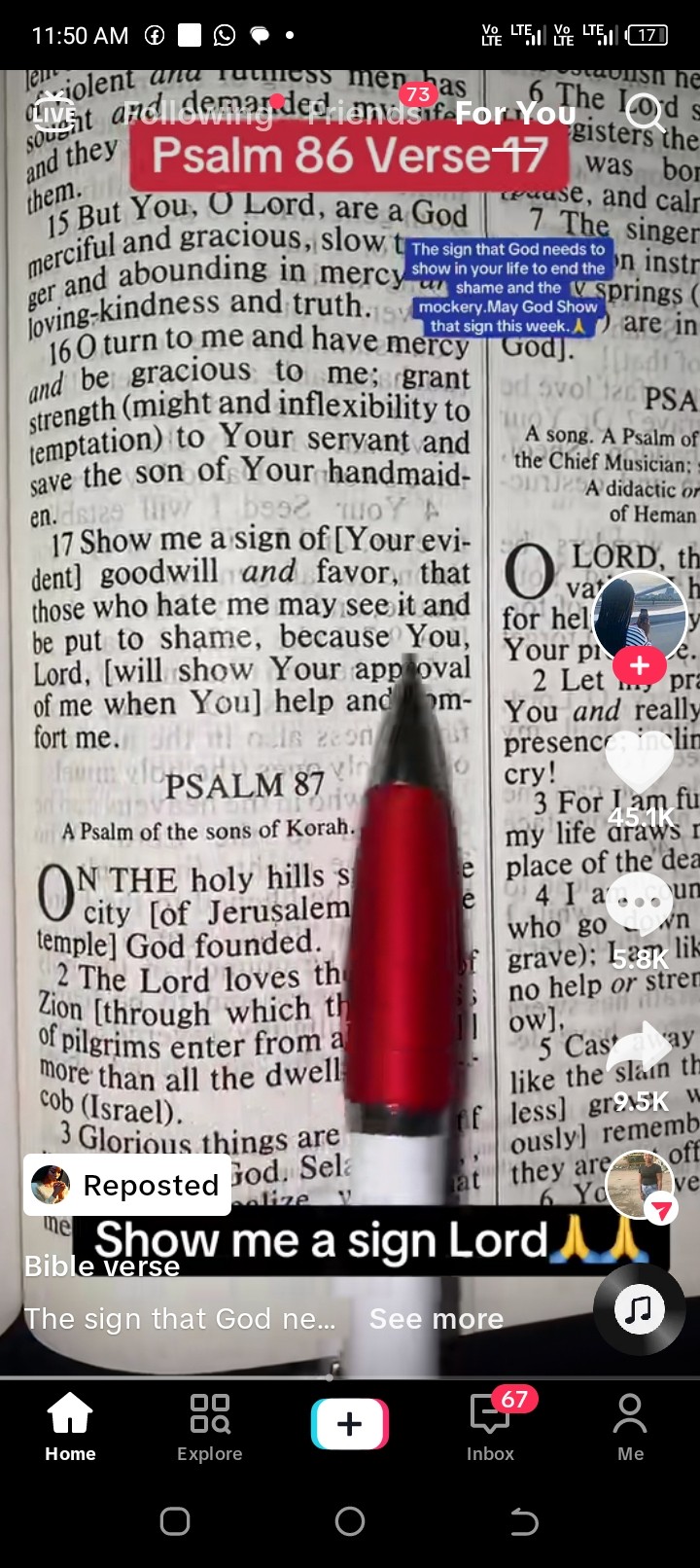Screen dimensions: 700x1568
Task: Share the video with 9.5K shares
Action: click(x=642, y=1048)
